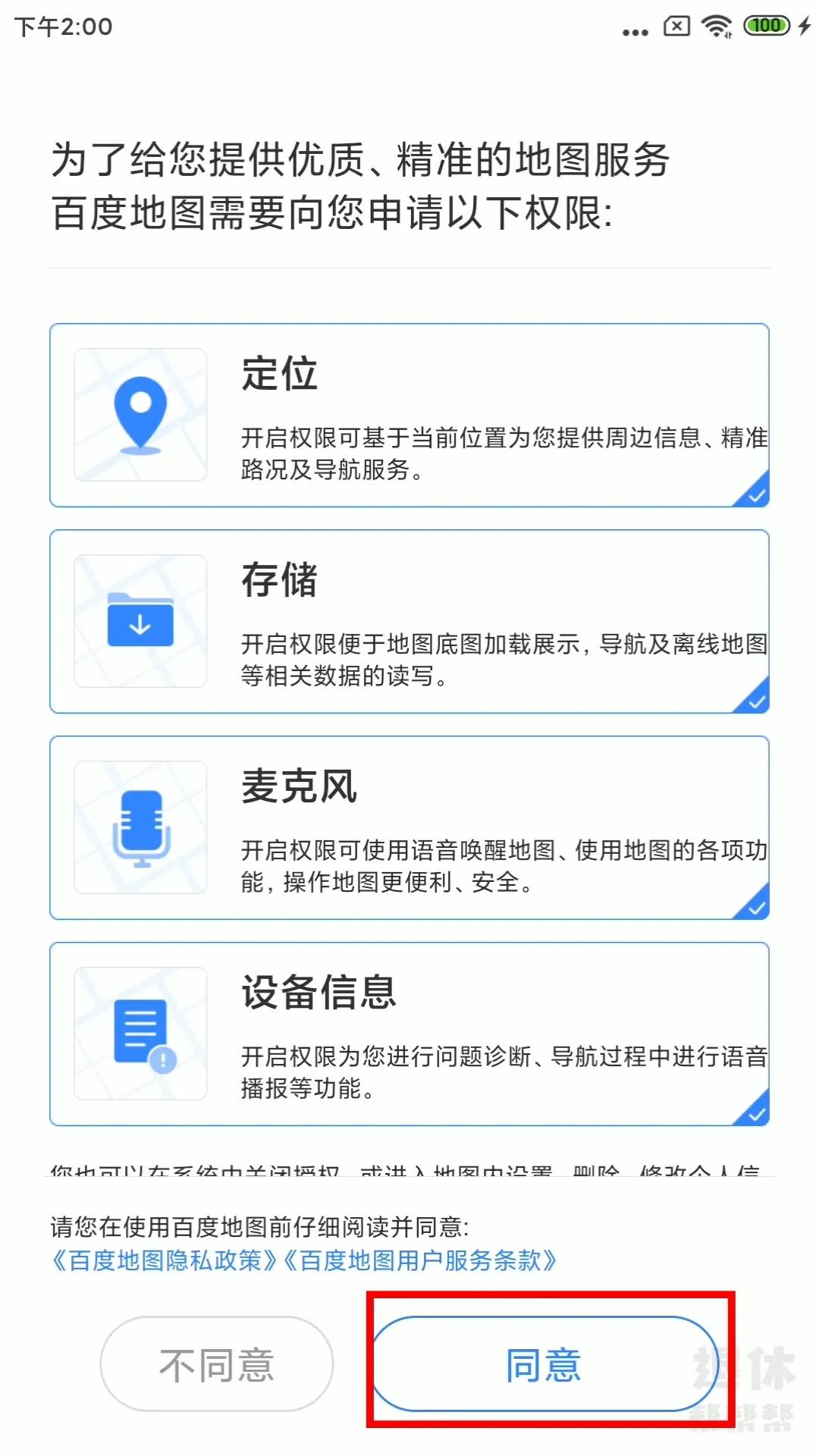
Task: Click the battery indicator showing 100
Action: (767, 25)
